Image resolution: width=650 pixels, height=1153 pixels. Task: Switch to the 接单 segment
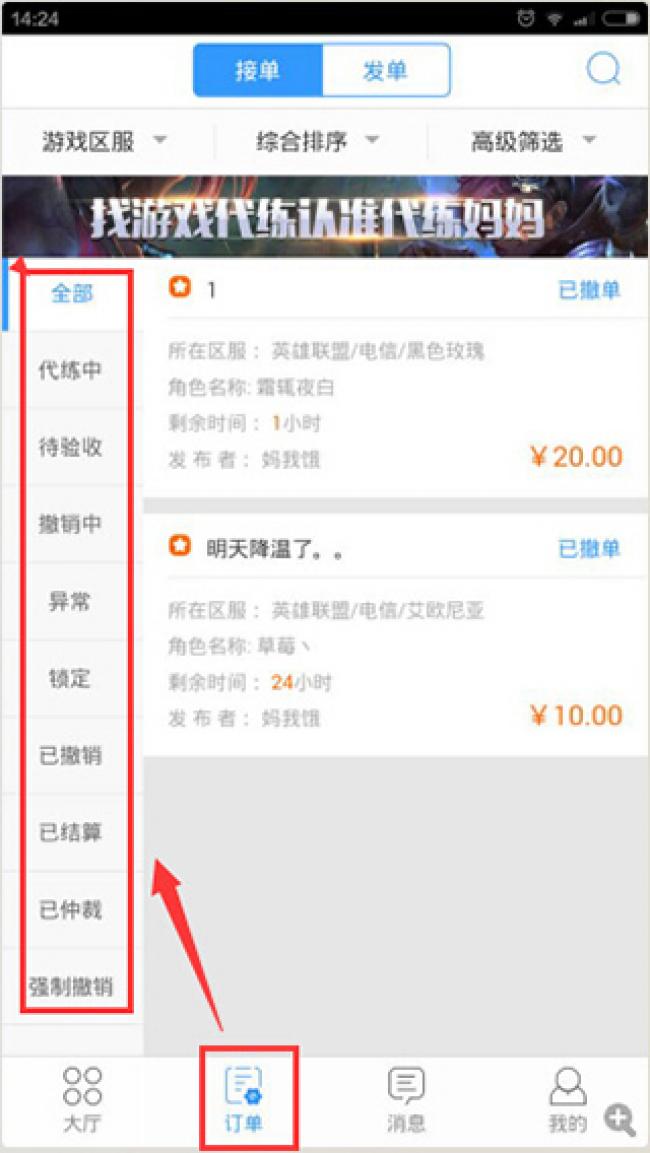click(x=258, y=70)
